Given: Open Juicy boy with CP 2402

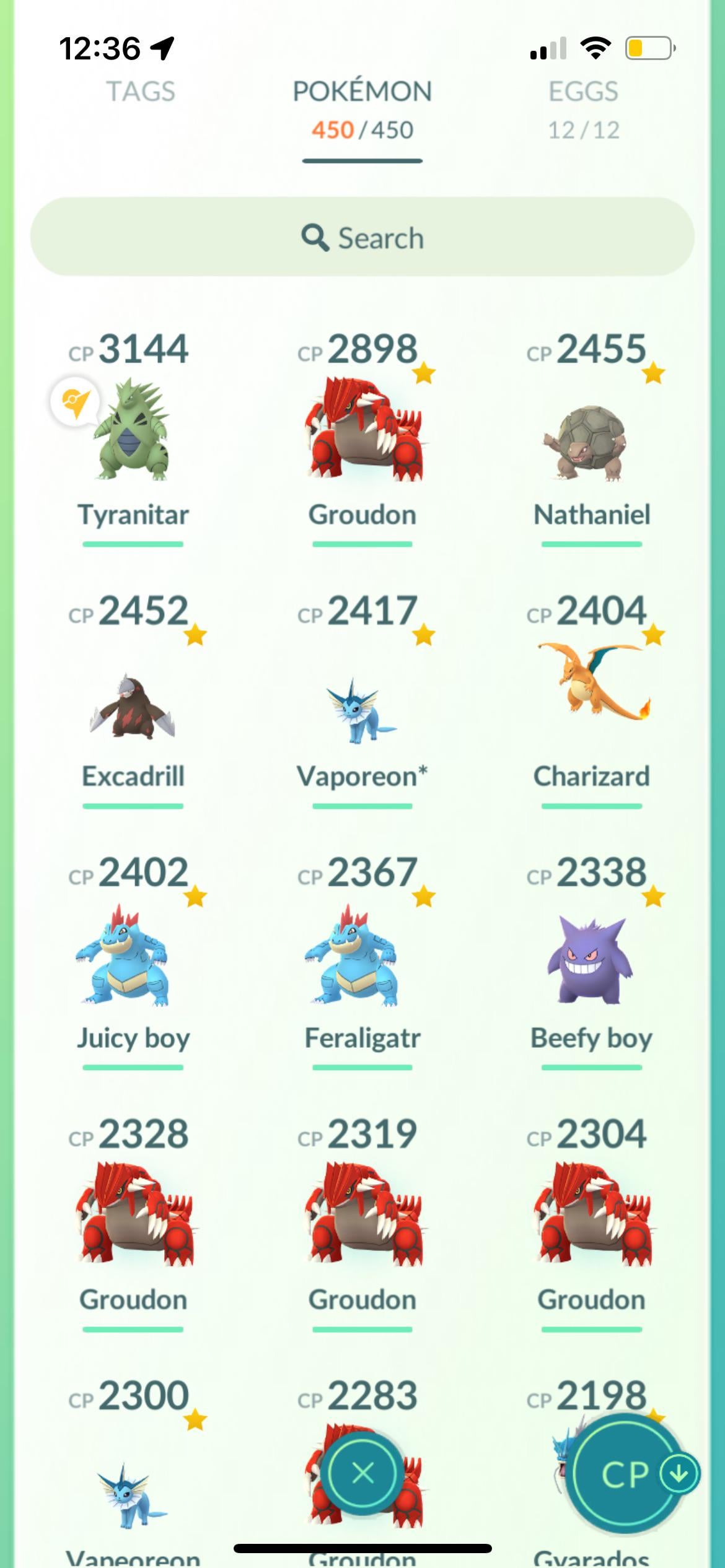Looking at the screenshot, I should pos(132,957).
